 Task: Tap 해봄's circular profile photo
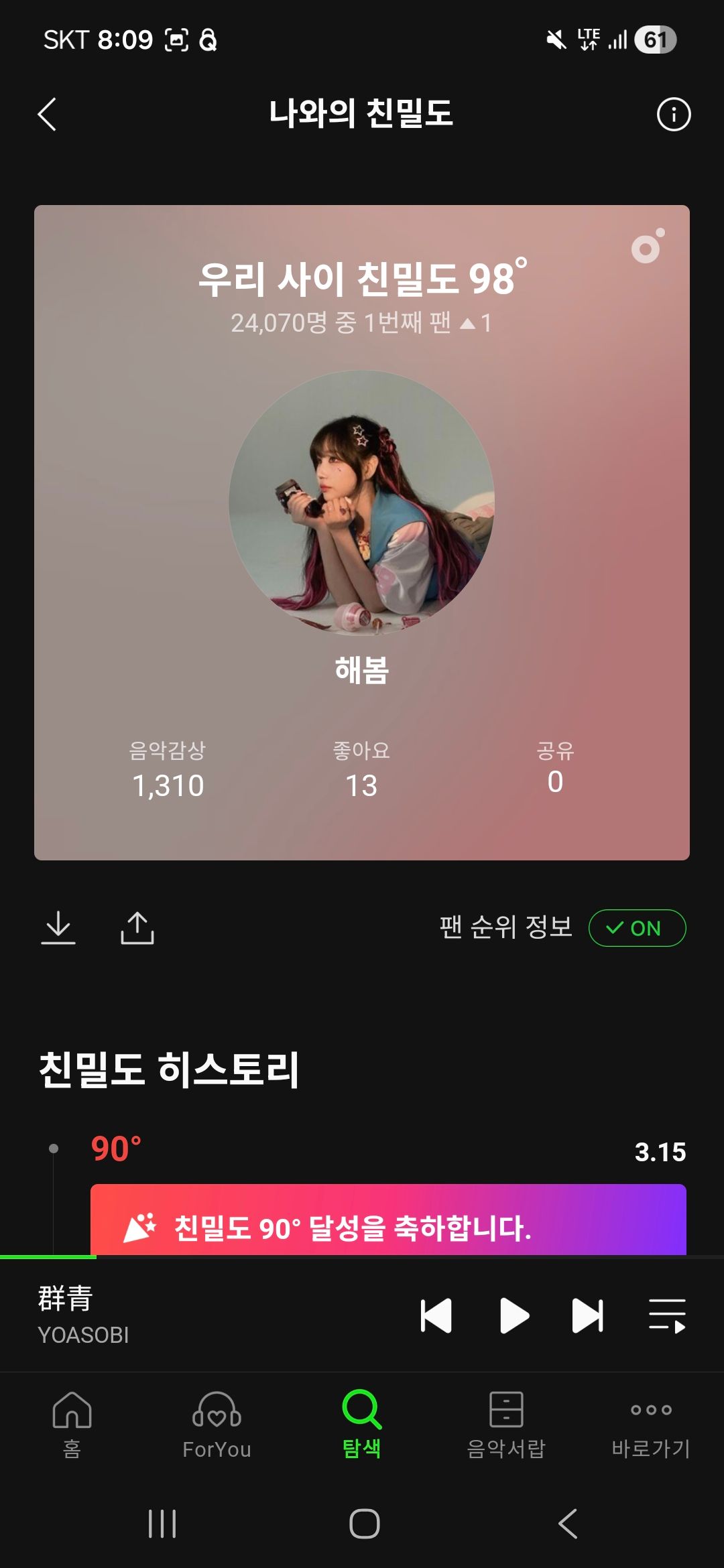point(362,503)
